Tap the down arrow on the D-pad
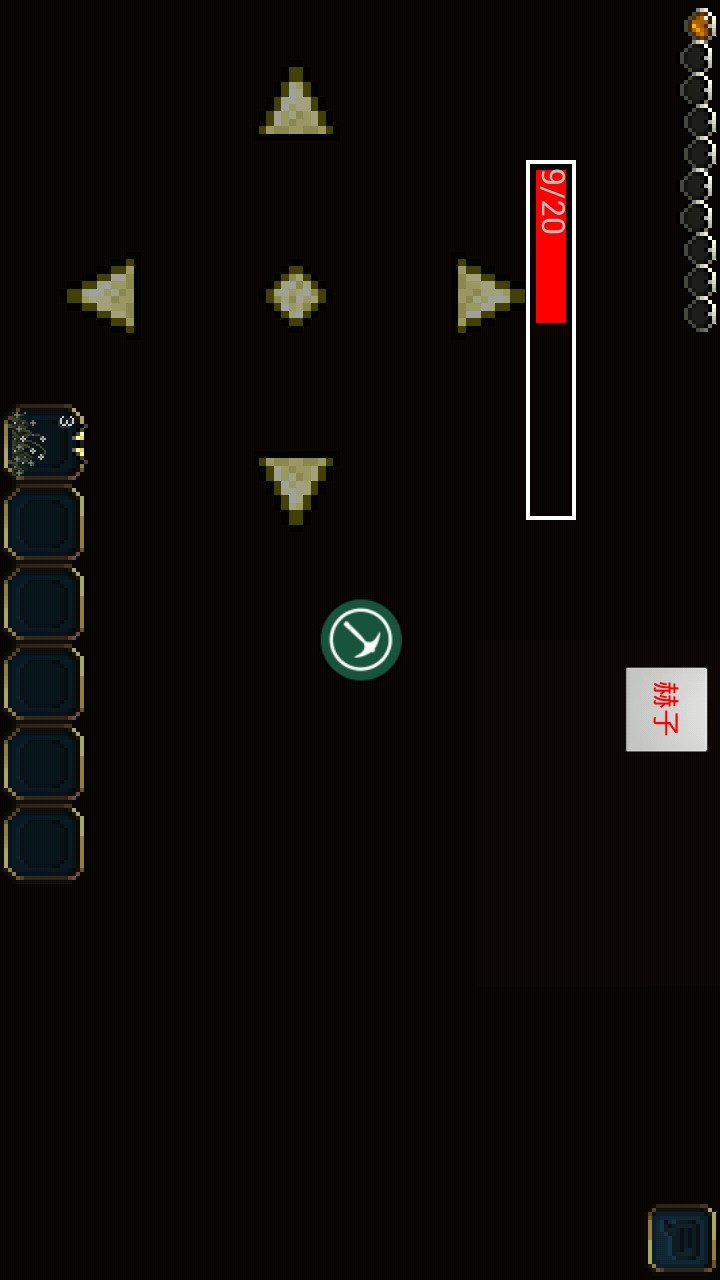Viewport: 720px width, 1280px height. [295, 485]
